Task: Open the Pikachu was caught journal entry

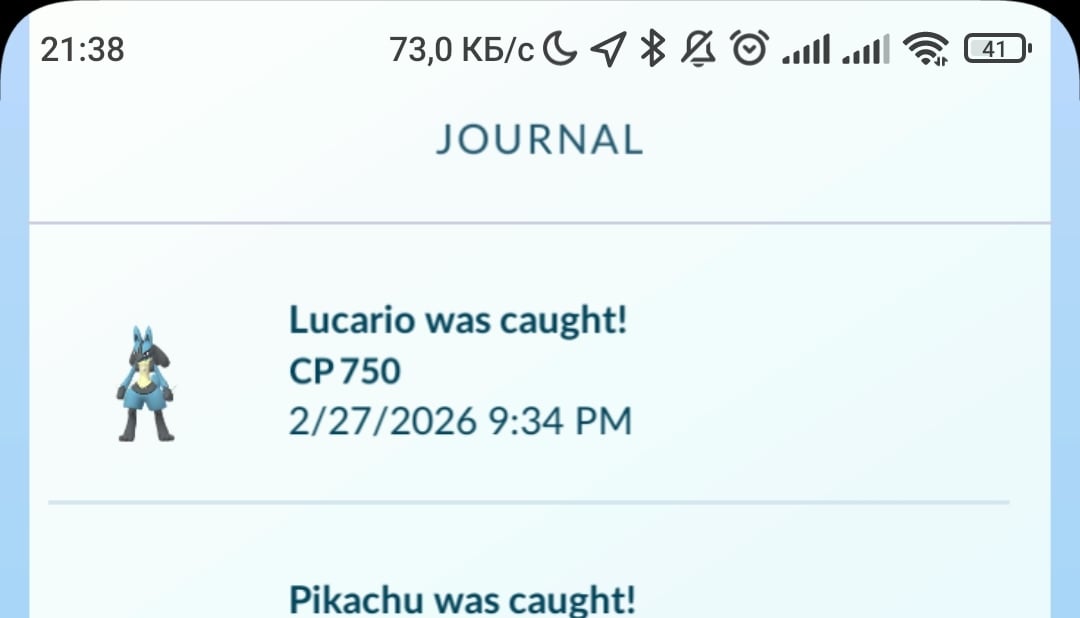Action: point(462,598)
